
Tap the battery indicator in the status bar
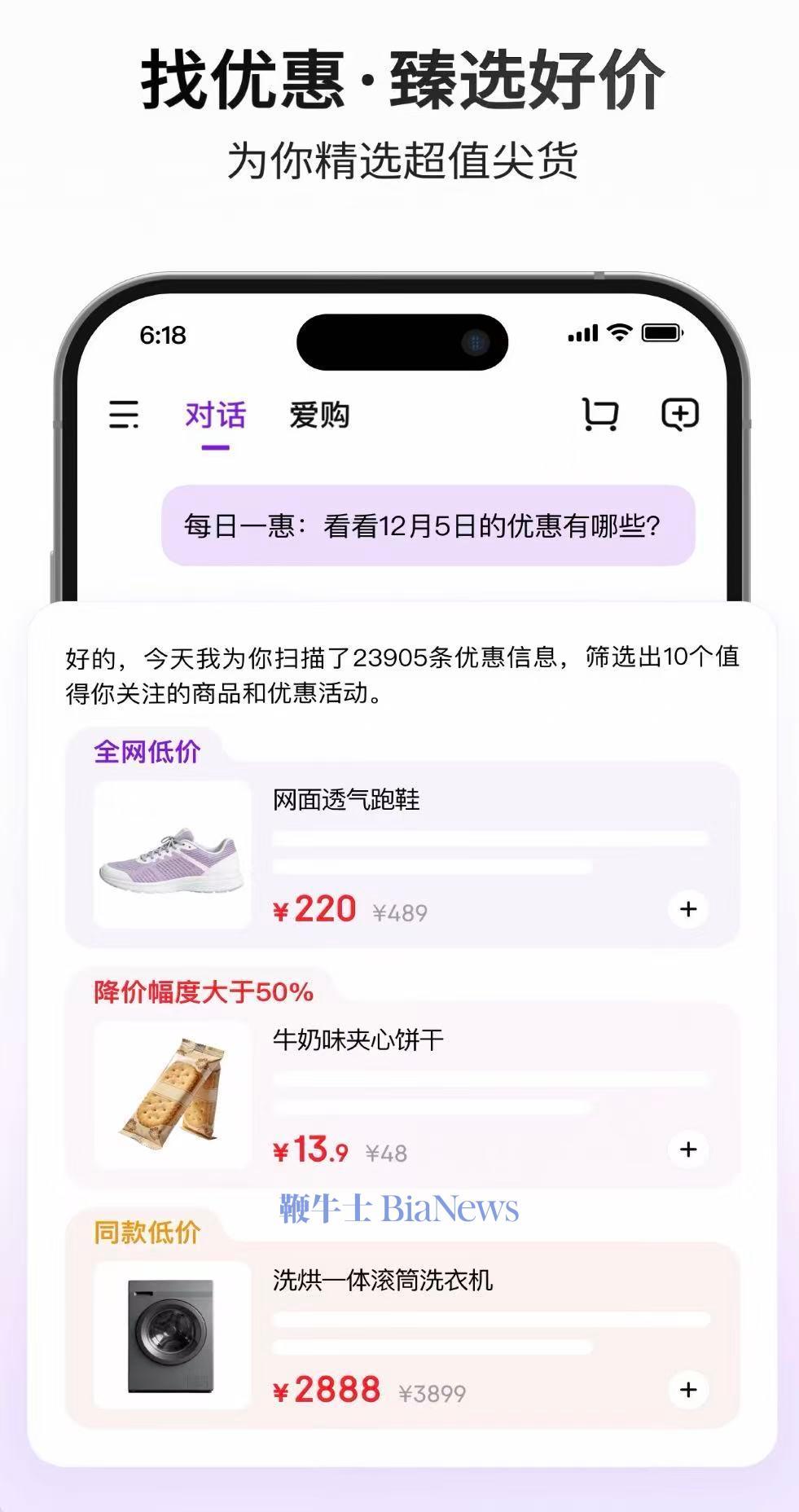coord(662,333)
